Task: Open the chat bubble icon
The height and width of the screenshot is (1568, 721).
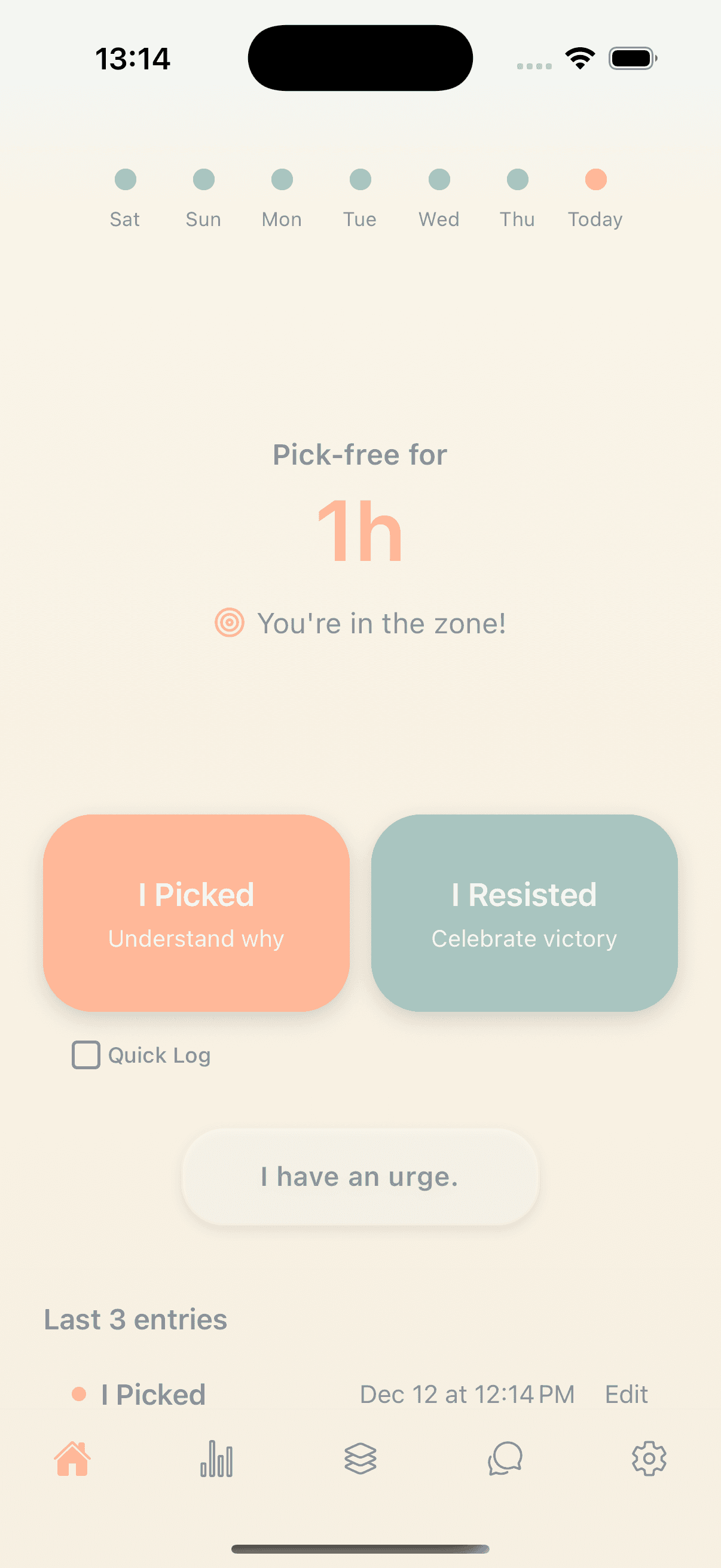Action: [505, 1459]
